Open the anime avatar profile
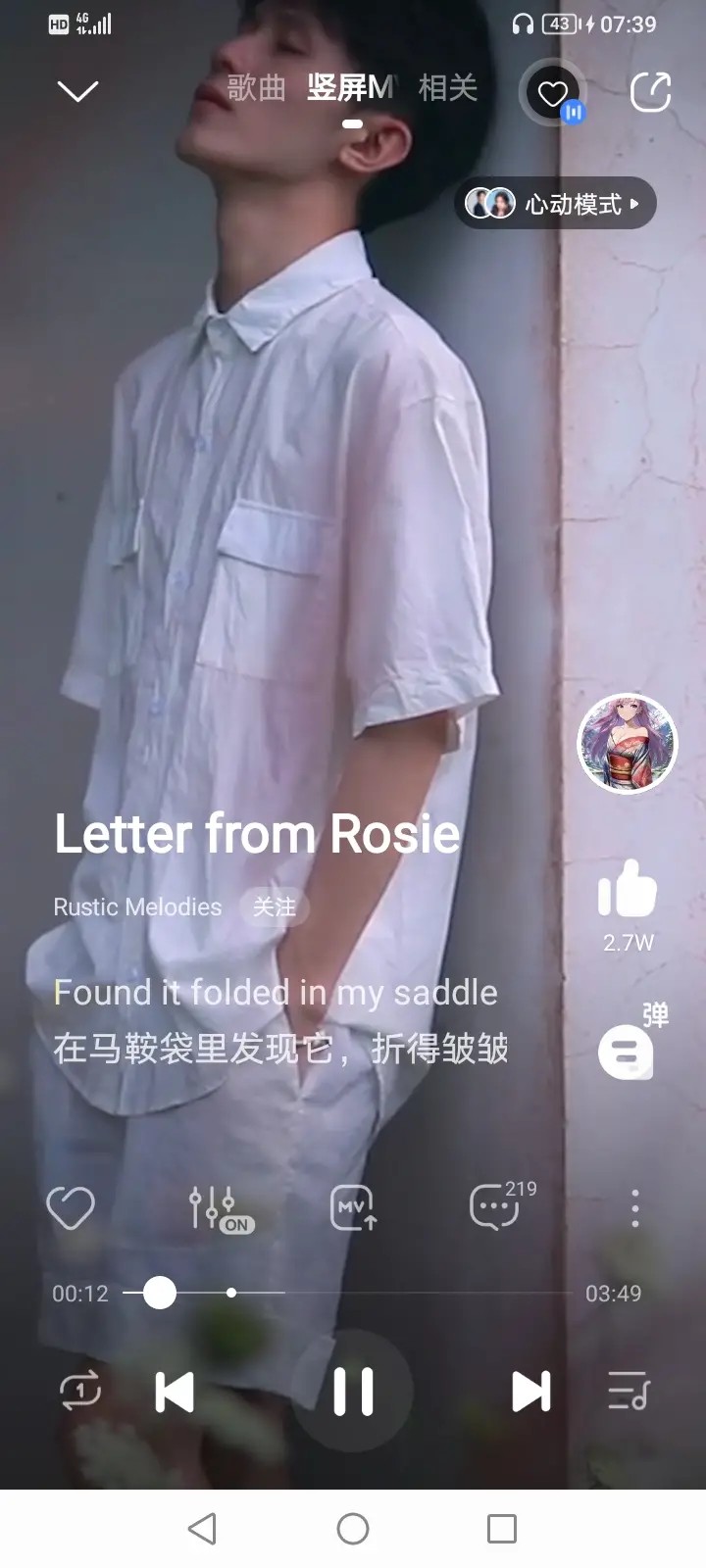The image size is (706, 1568). (628, 744)
